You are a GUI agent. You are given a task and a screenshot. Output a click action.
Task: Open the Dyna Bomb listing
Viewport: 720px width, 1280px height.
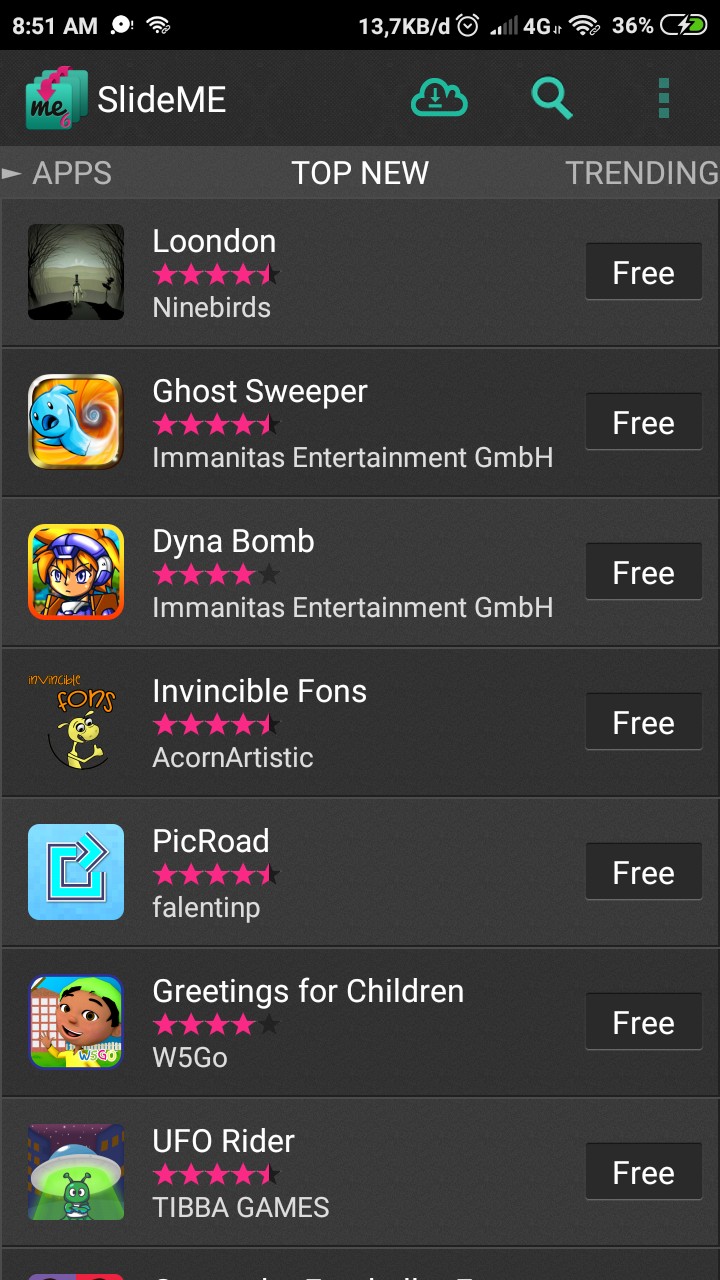[x=300, y=572]
